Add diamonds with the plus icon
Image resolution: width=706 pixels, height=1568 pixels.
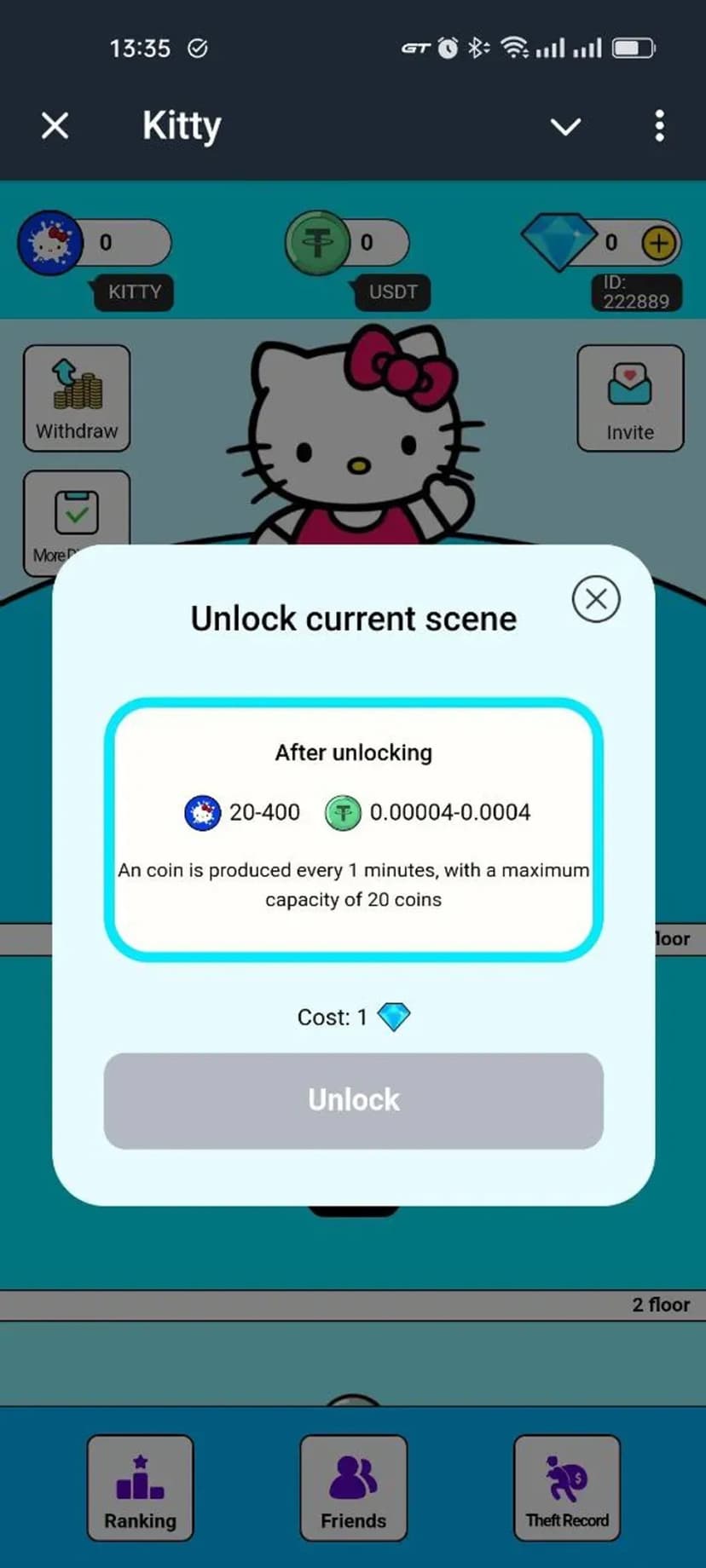click(x=659, y=243)
